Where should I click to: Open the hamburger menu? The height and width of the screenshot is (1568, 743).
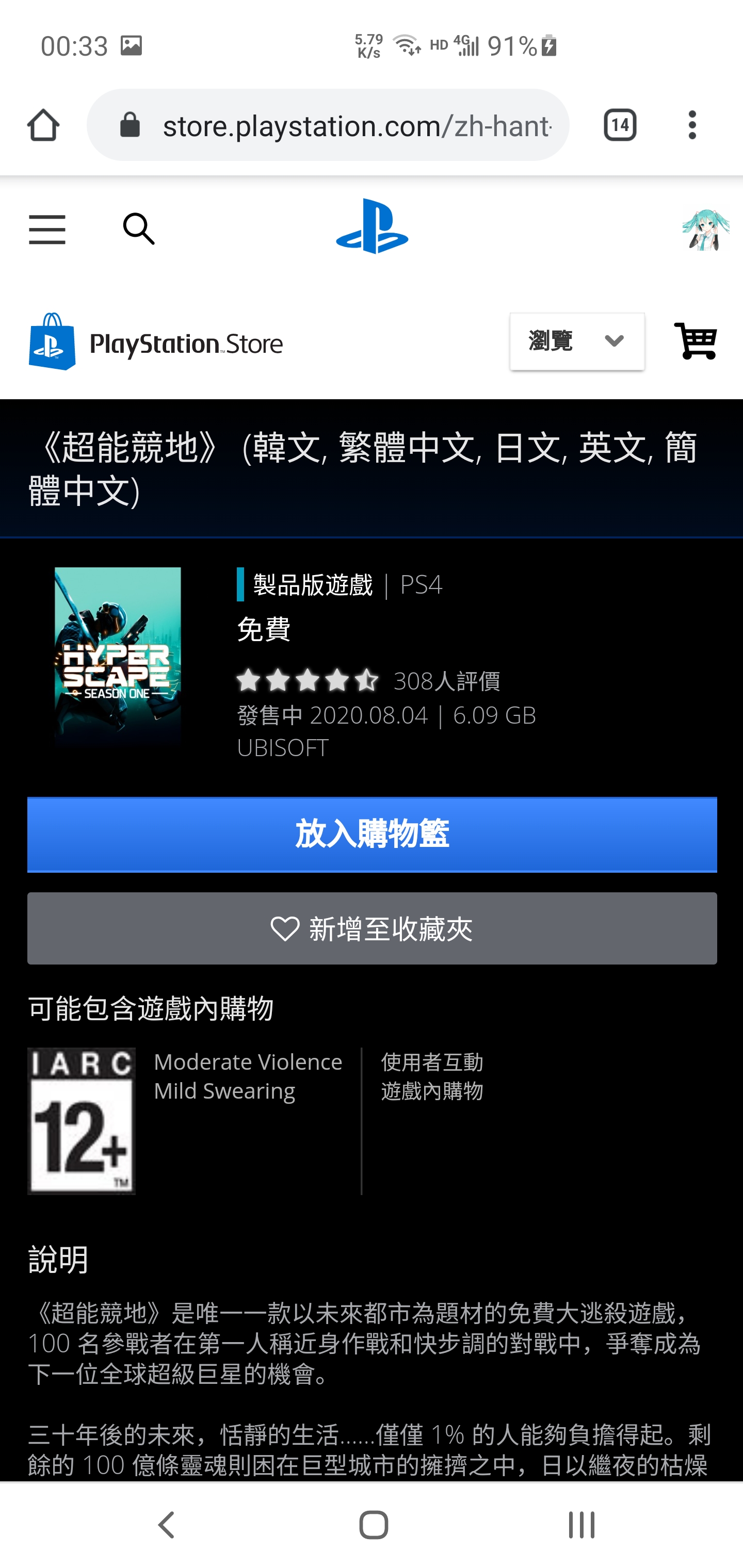point(47,230)
